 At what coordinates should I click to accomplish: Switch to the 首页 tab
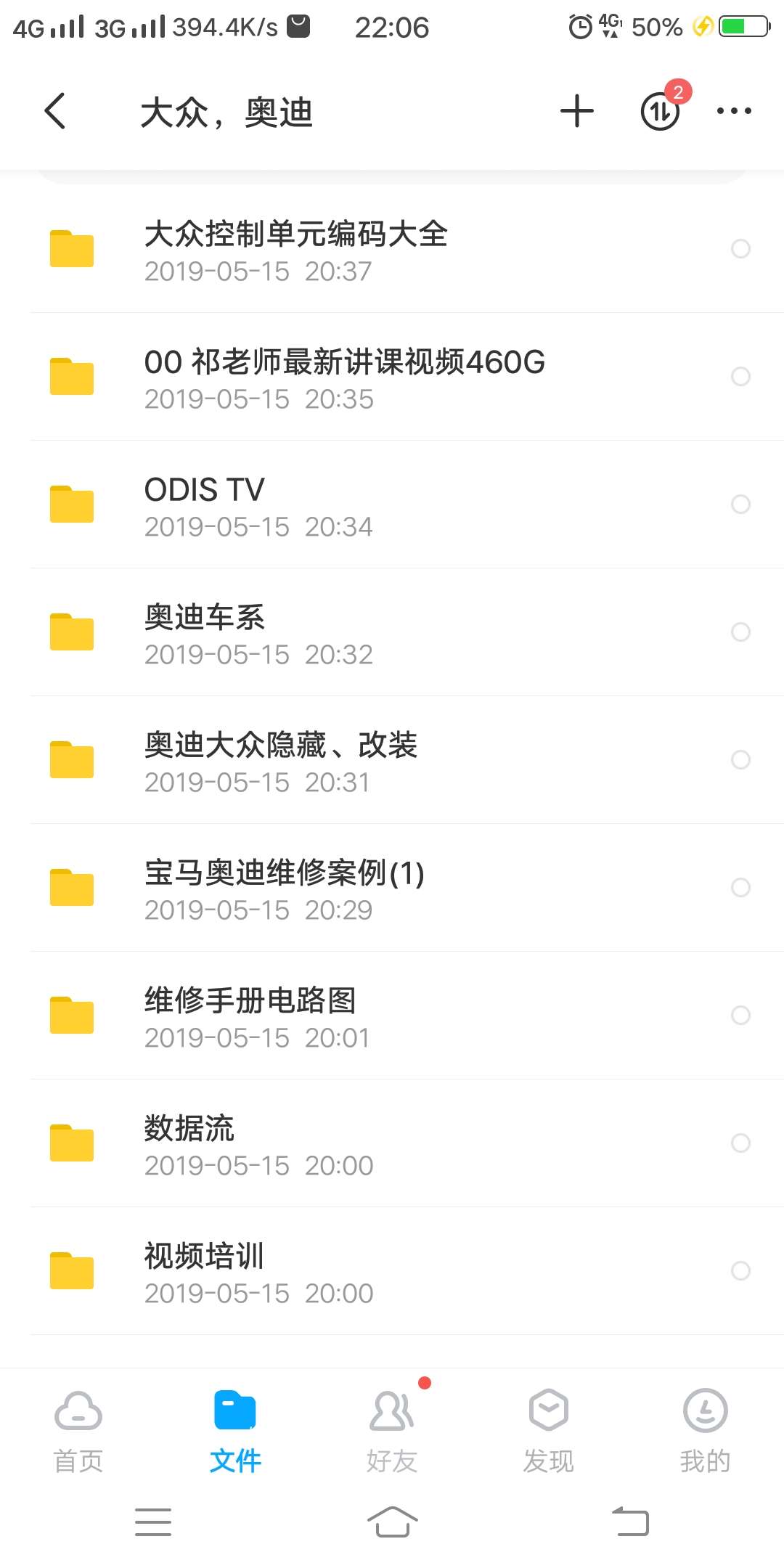[x=78, y=1432]
